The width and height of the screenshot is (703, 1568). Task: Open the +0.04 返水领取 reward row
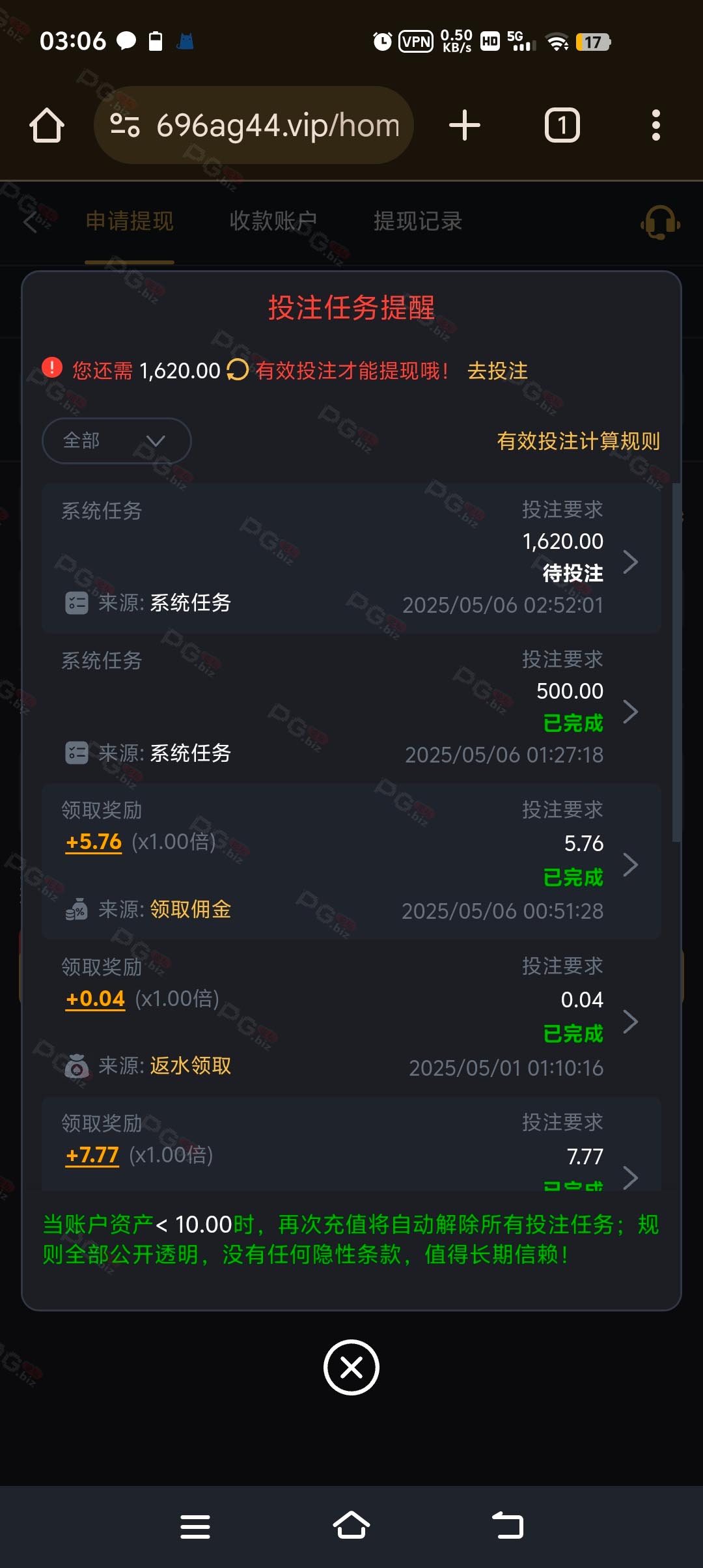click(351, 1018)
